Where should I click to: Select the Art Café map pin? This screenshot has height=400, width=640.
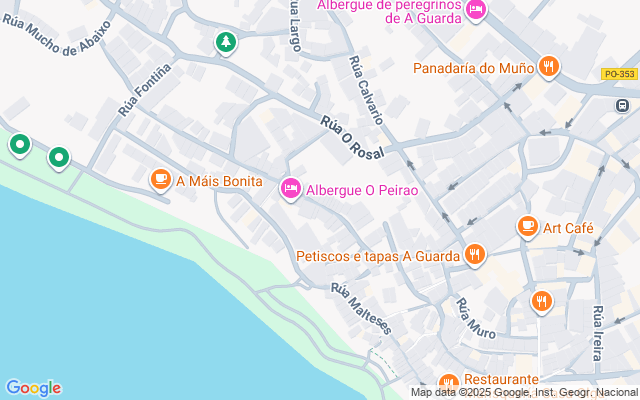(527, 226)
